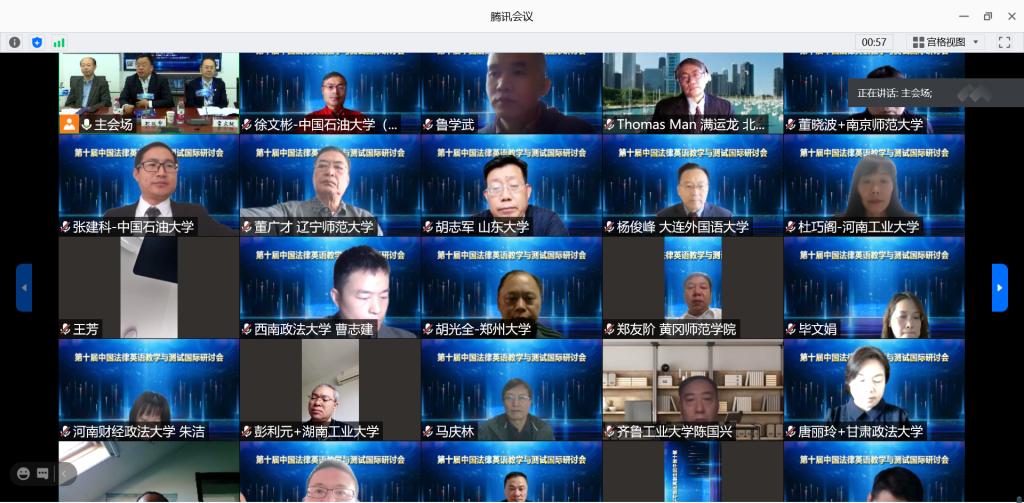
Task: Minimize the 腾讯会议 window
Action: 963,16
